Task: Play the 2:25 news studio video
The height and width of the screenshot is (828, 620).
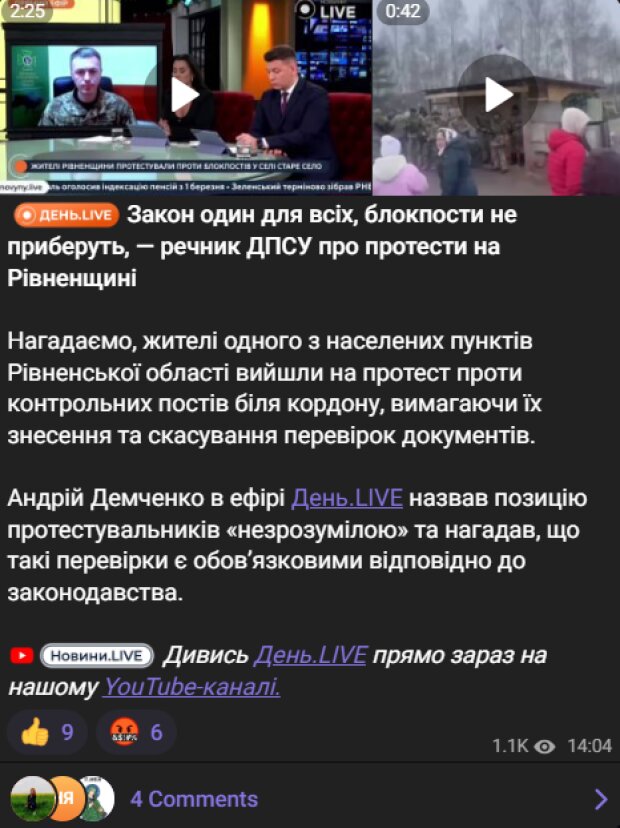Action: coord(185,96)
